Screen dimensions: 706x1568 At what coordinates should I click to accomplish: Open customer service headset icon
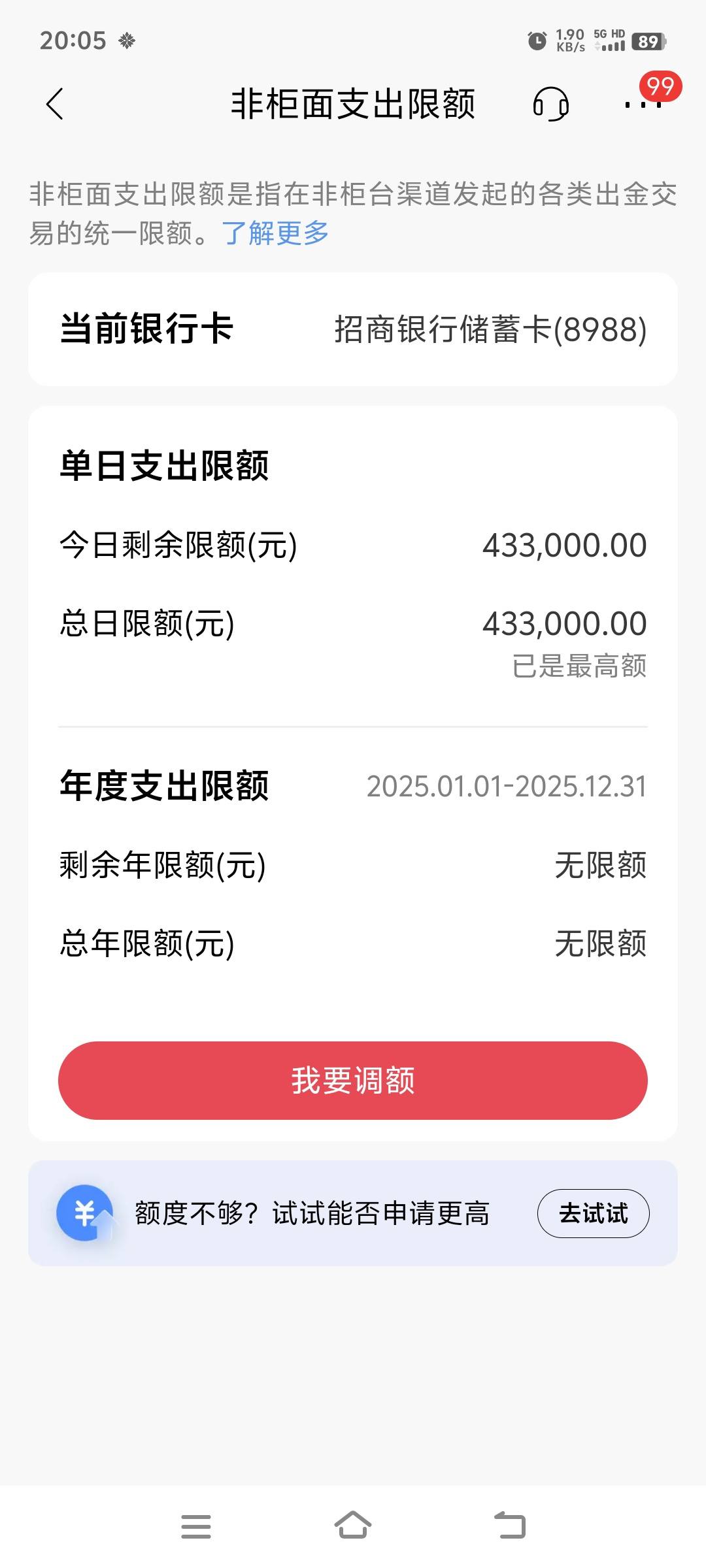(x=550, y=105)
